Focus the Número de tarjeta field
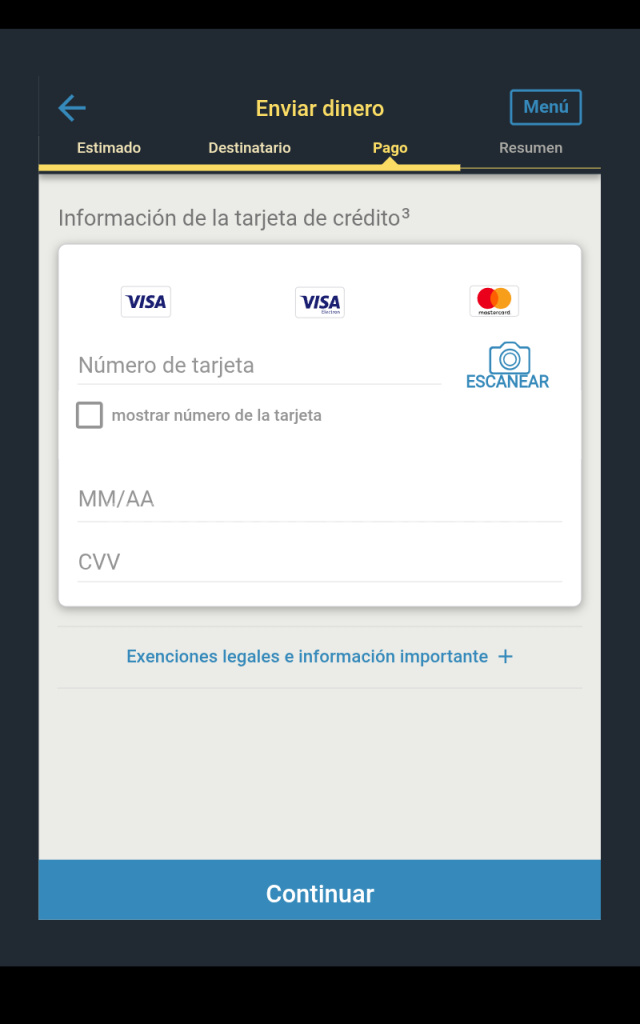The height and width of the screenshot is (1024, 640). point(259,366)
